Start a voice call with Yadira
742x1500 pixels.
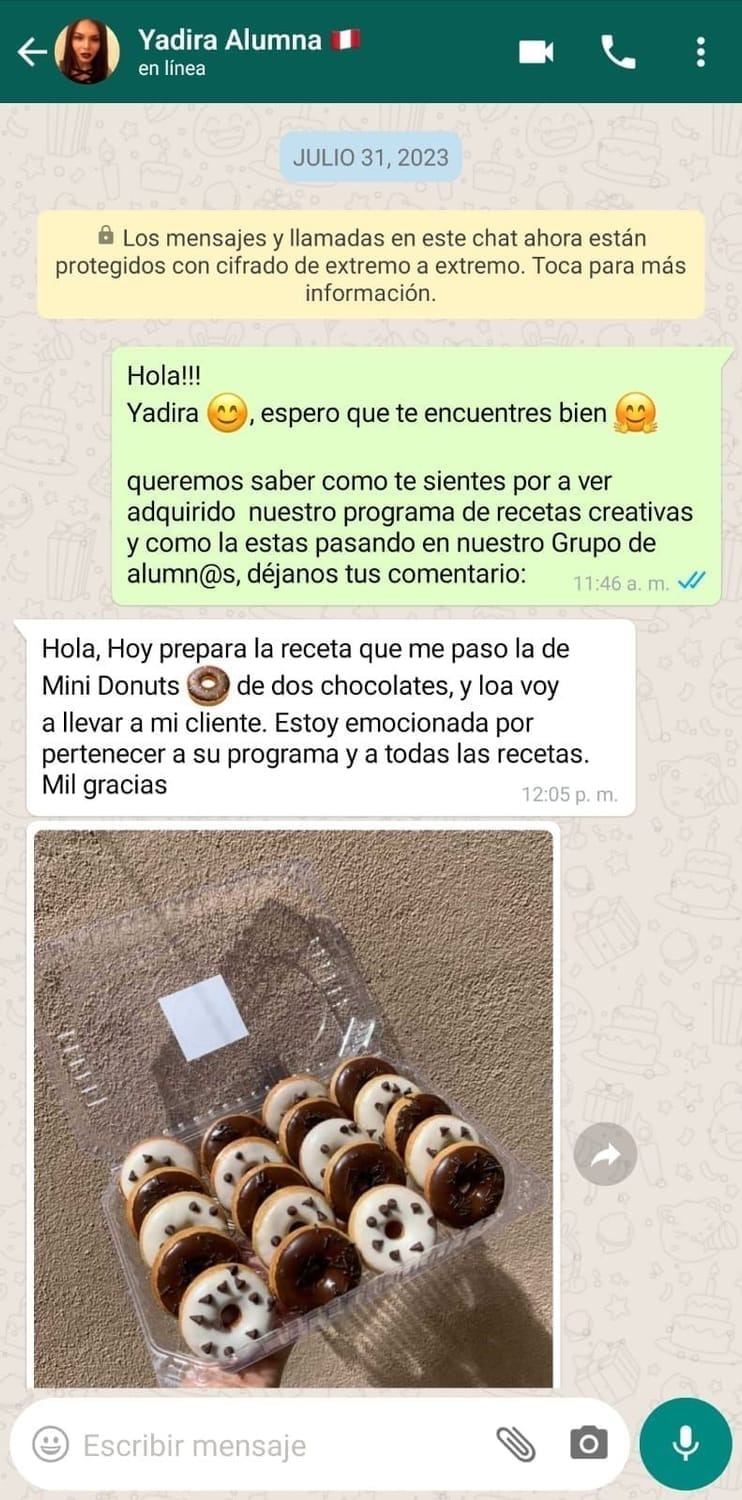pos(619,52)
